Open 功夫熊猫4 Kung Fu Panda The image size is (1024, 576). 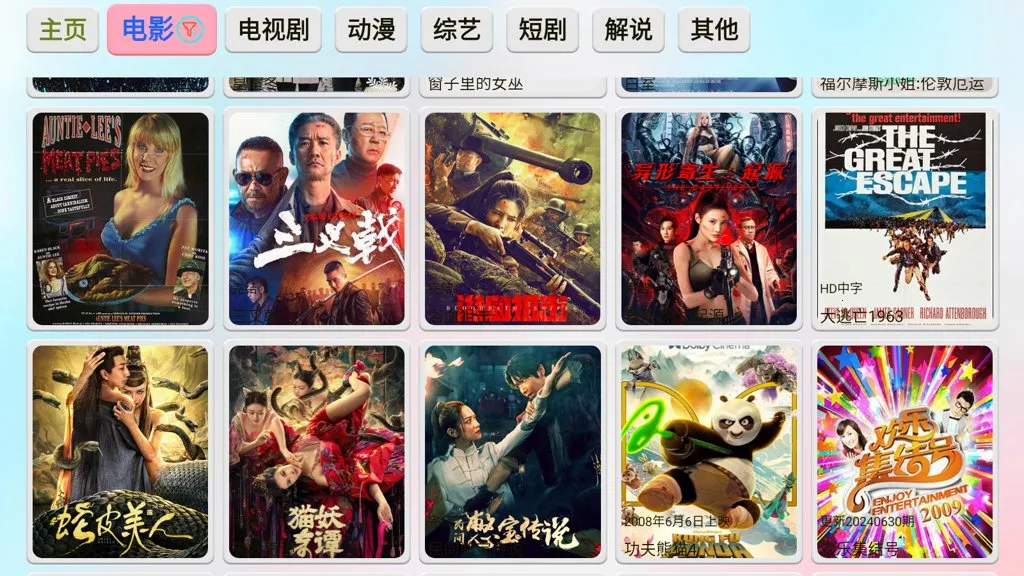coord(709,452)
